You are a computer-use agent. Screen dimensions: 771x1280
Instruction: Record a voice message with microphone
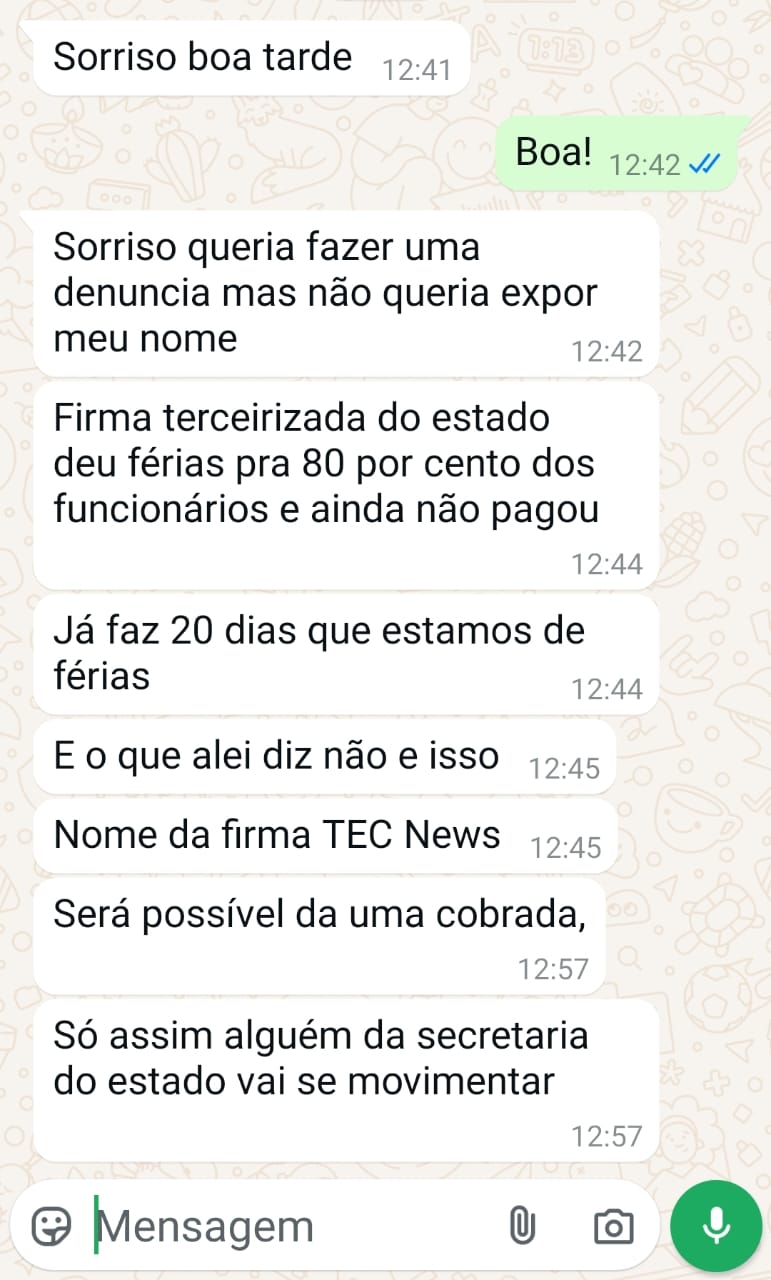pyautogui.click(x=716, y=1226)
